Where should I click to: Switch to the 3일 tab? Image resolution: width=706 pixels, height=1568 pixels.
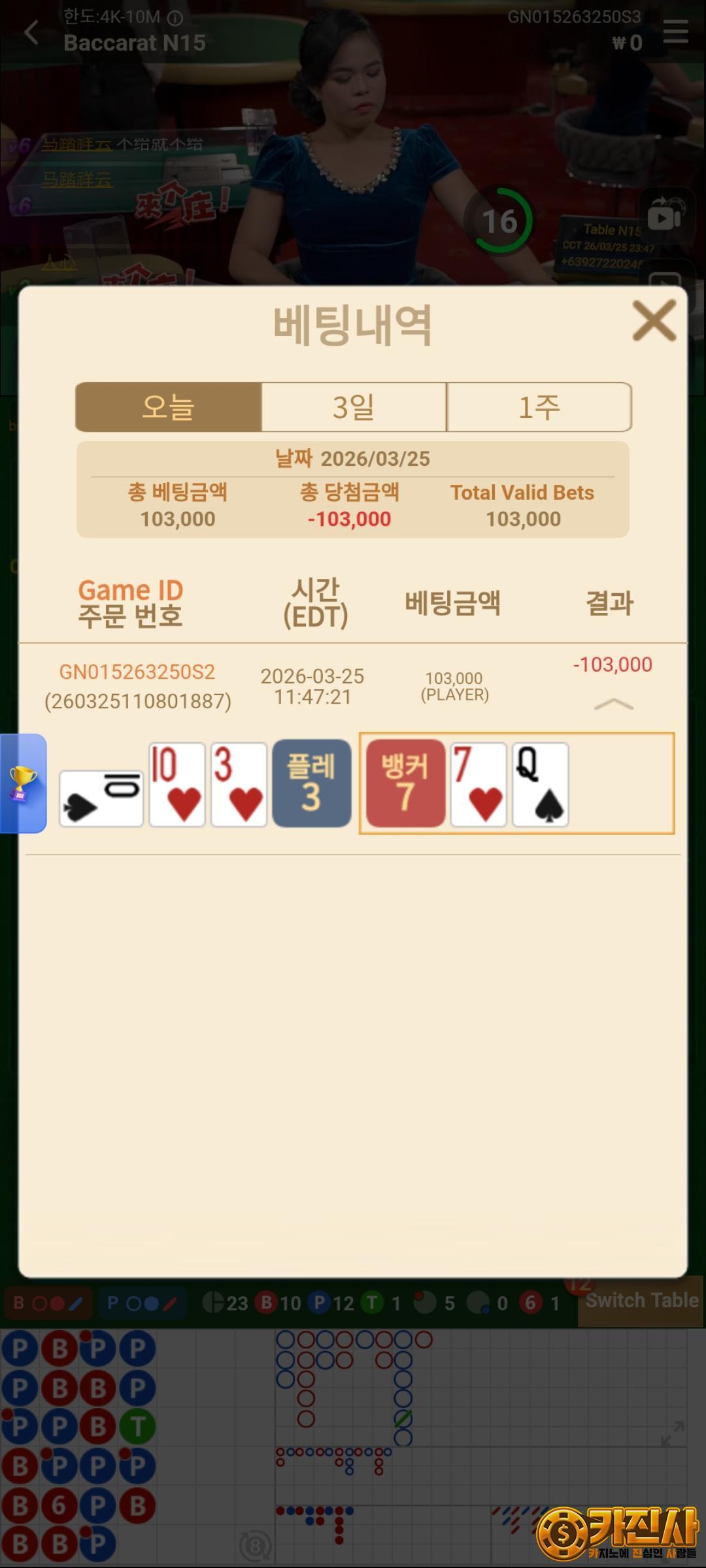click(354, 407)
